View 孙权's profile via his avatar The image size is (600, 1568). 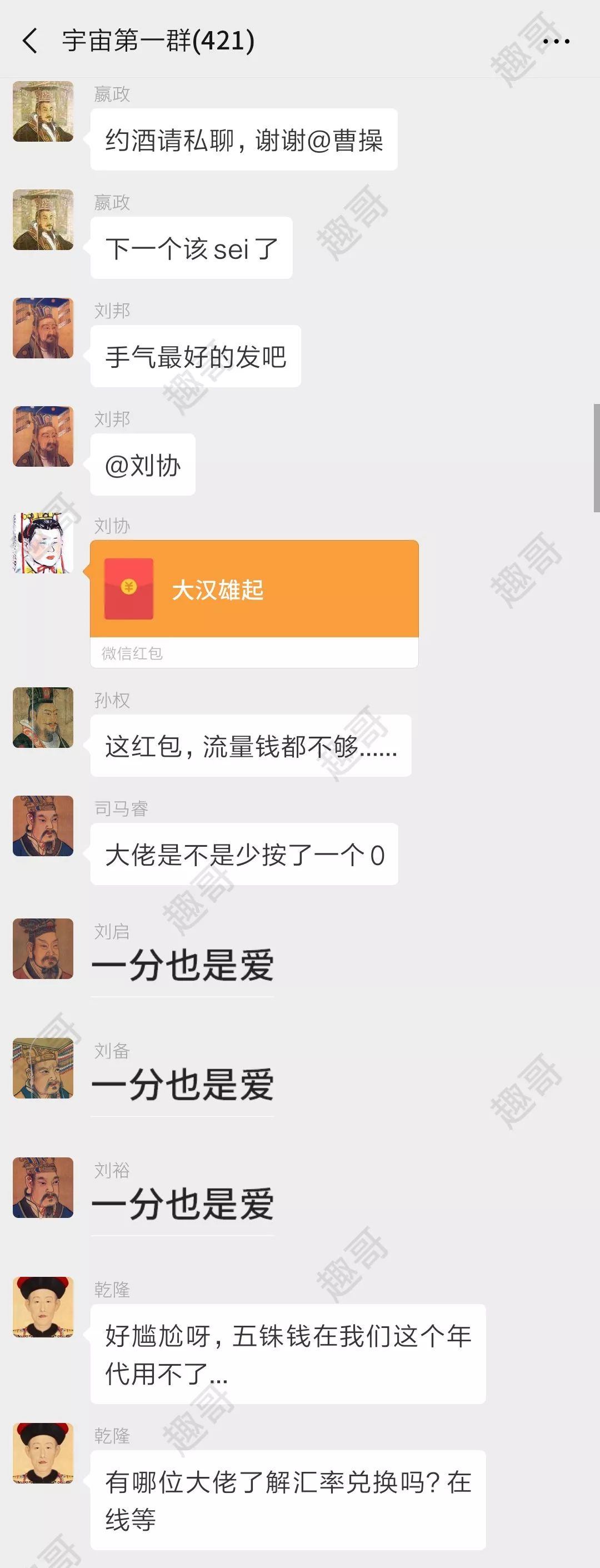click(43, 718)
